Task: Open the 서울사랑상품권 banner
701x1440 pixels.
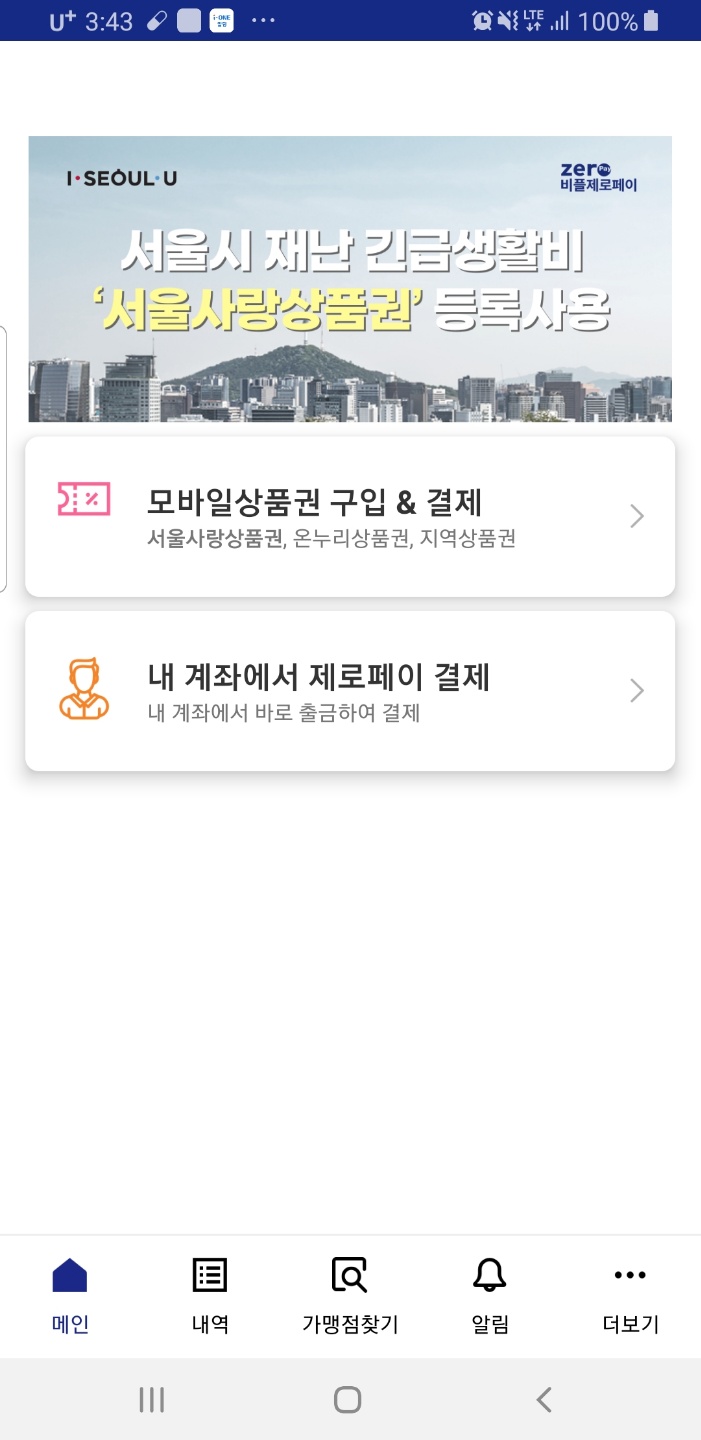Action: (350, 278)
